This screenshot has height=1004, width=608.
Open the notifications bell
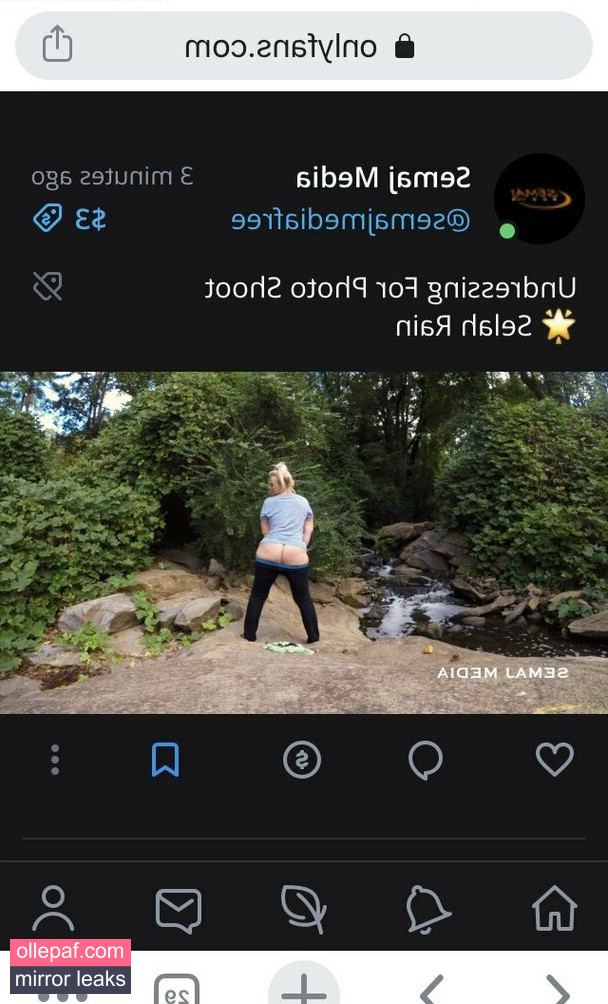[x=428, y=909]
